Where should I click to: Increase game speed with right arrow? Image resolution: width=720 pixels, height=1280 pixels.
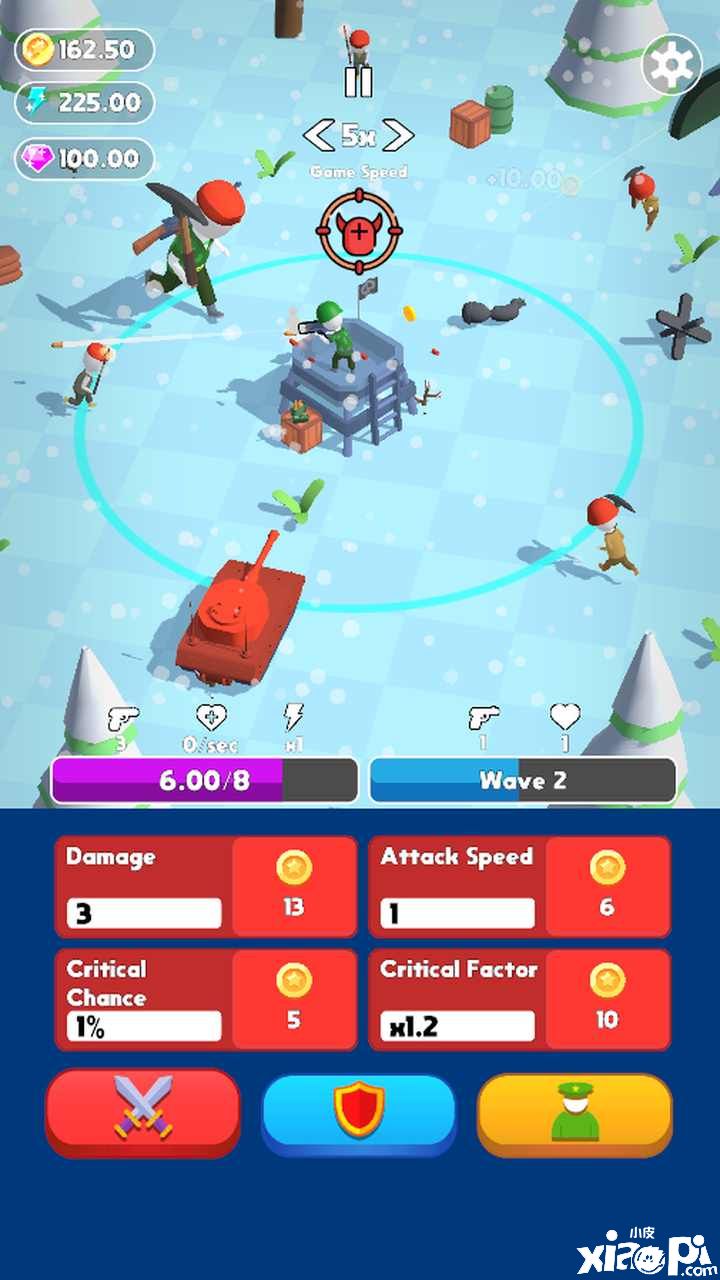point(398,134)
